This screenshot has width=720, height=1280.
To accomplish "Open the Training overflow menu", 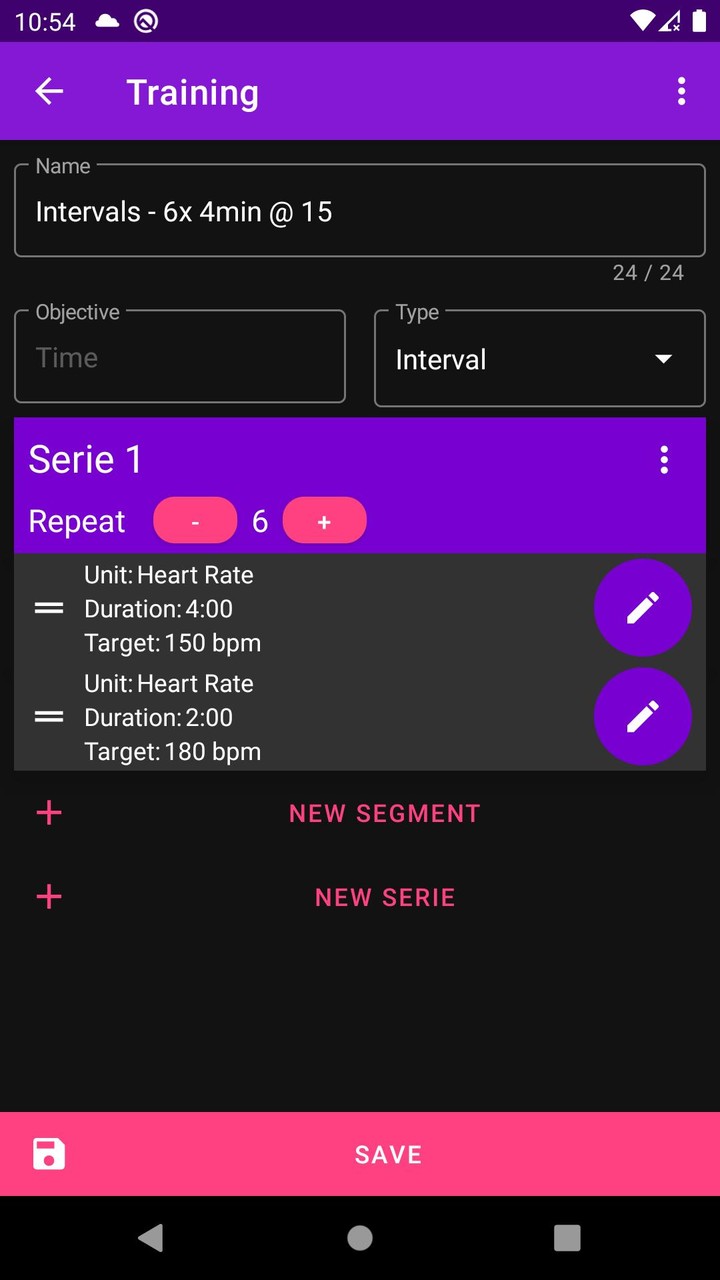I will (681, 92).
